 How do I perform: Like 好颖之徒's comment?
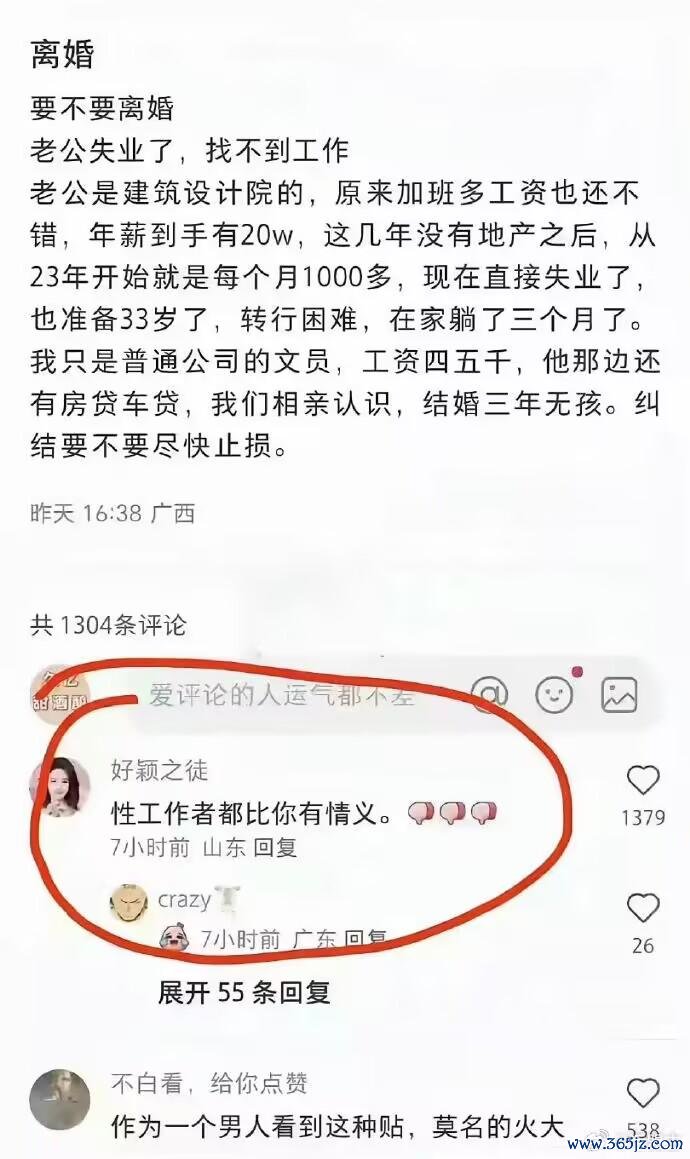point(642,780)
